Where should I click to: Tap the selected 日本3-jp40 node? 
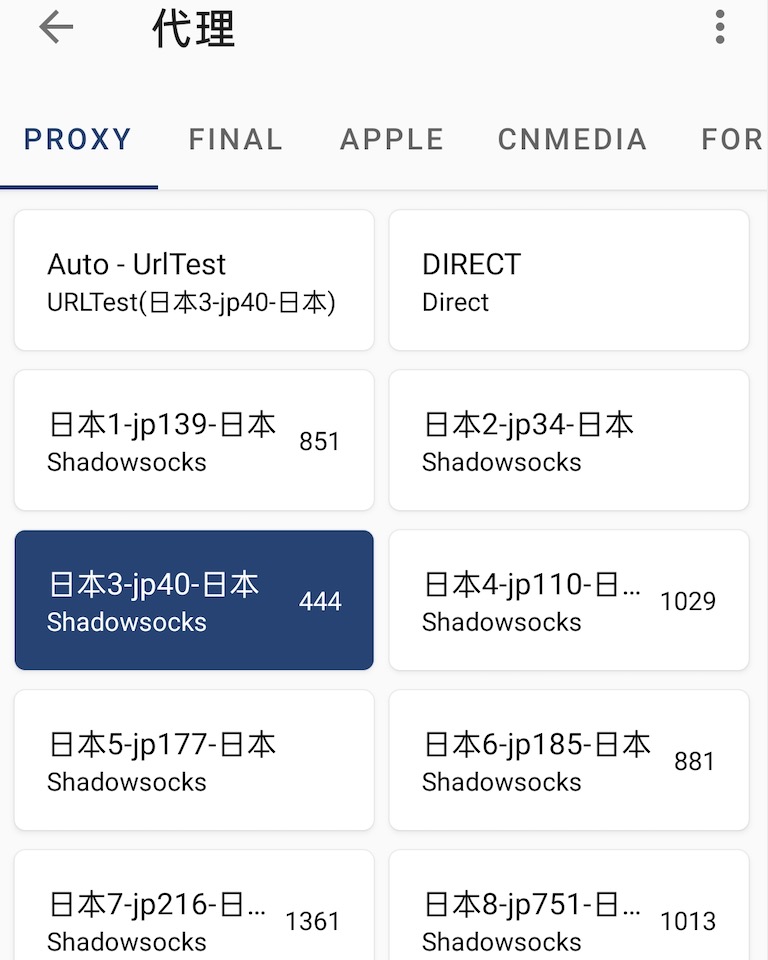[x=194, y=600]
